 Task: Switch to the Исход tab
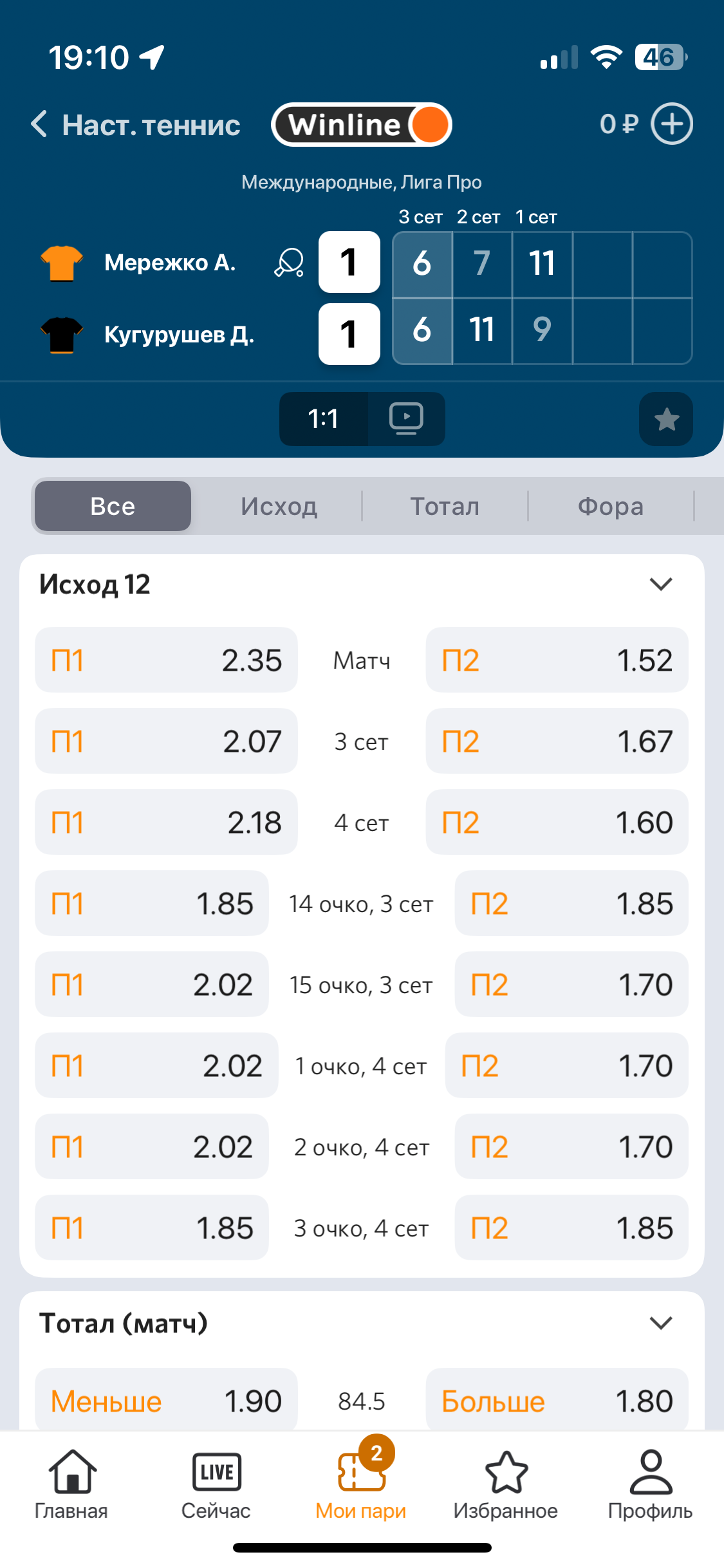pyautogui.click(x=279, y=507)
